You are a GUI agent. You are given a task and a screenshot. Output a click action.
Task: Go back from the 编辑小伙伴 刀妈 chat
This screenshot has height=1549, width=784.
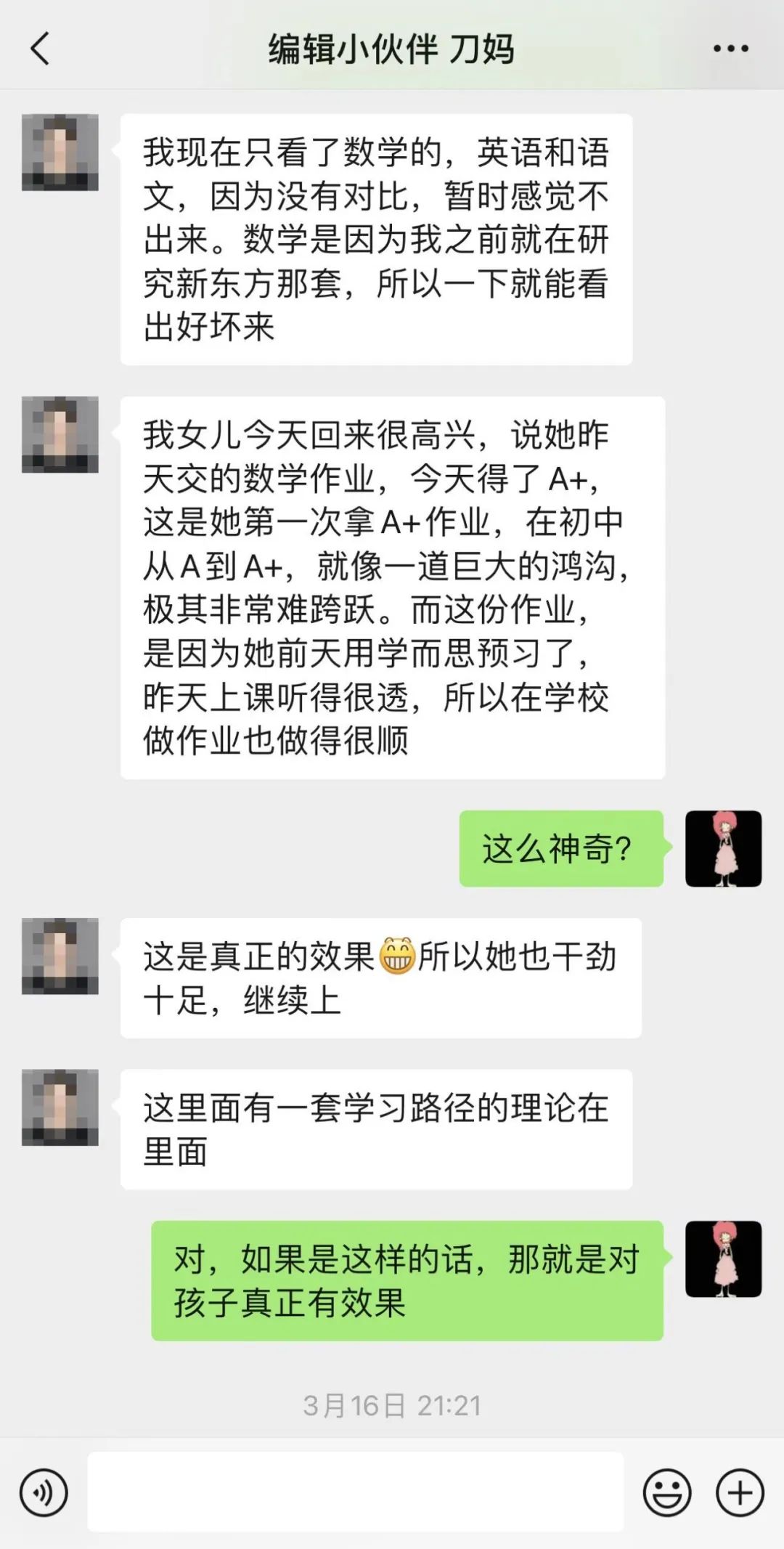coord(41,49)
